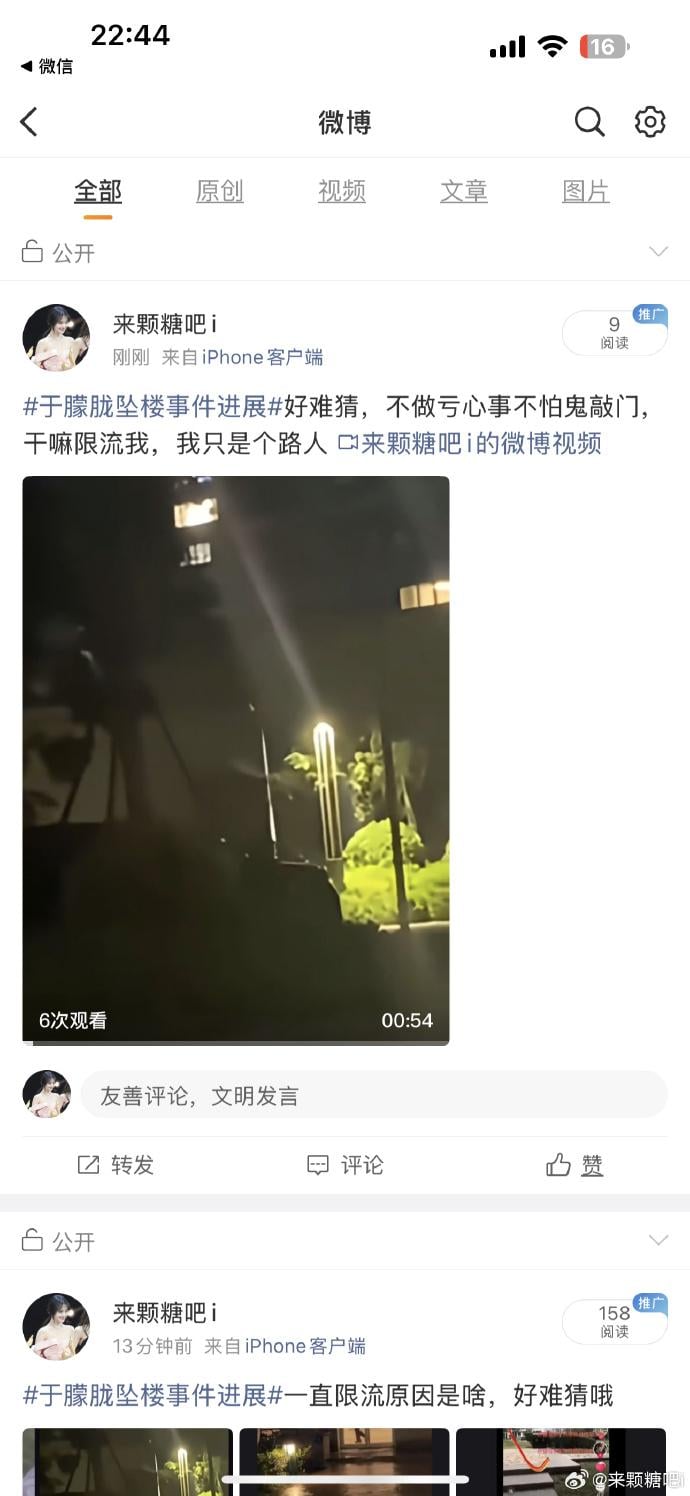Switch to the 视频 tab
690x1496 pixels.
[341, 191]
